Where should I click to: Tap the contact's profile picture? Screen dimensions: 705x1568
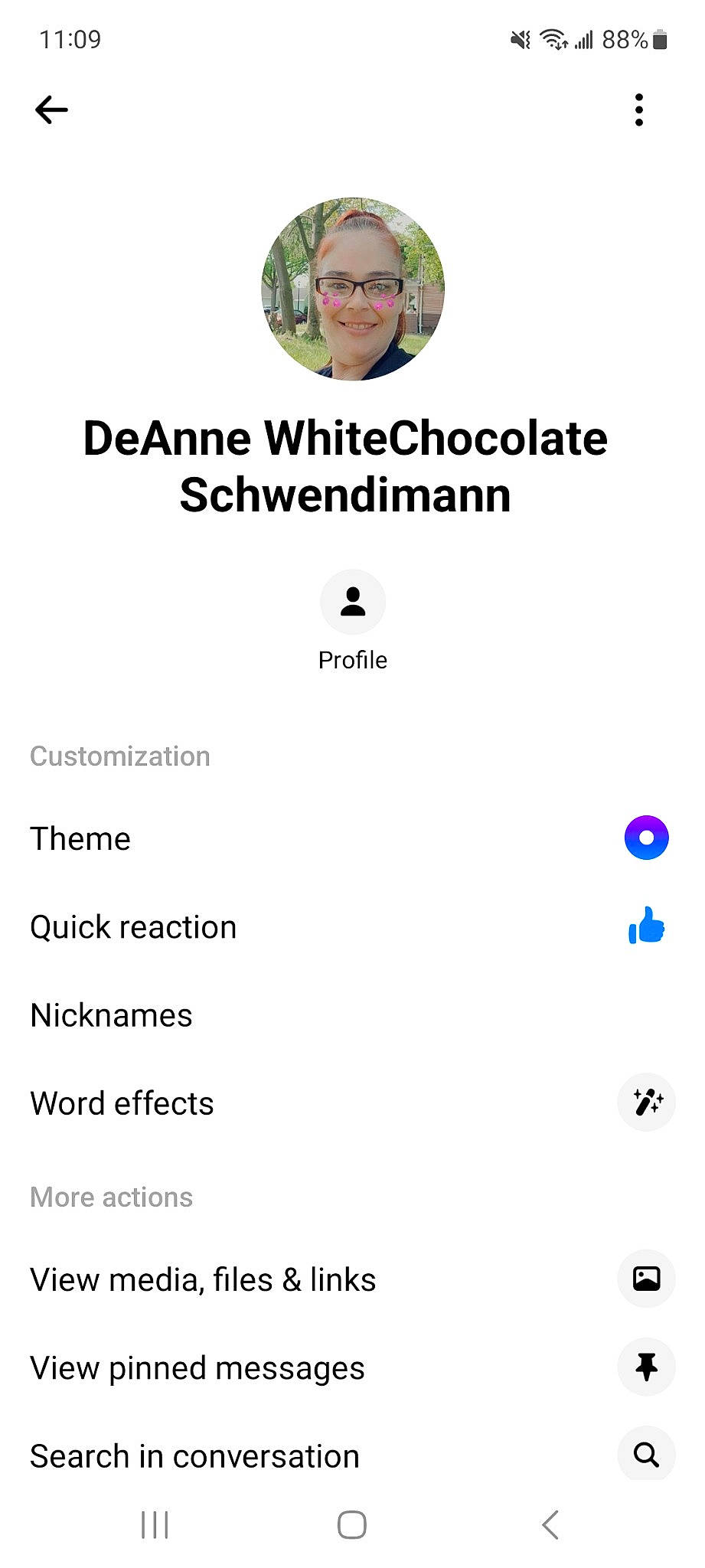coord(353,289)
